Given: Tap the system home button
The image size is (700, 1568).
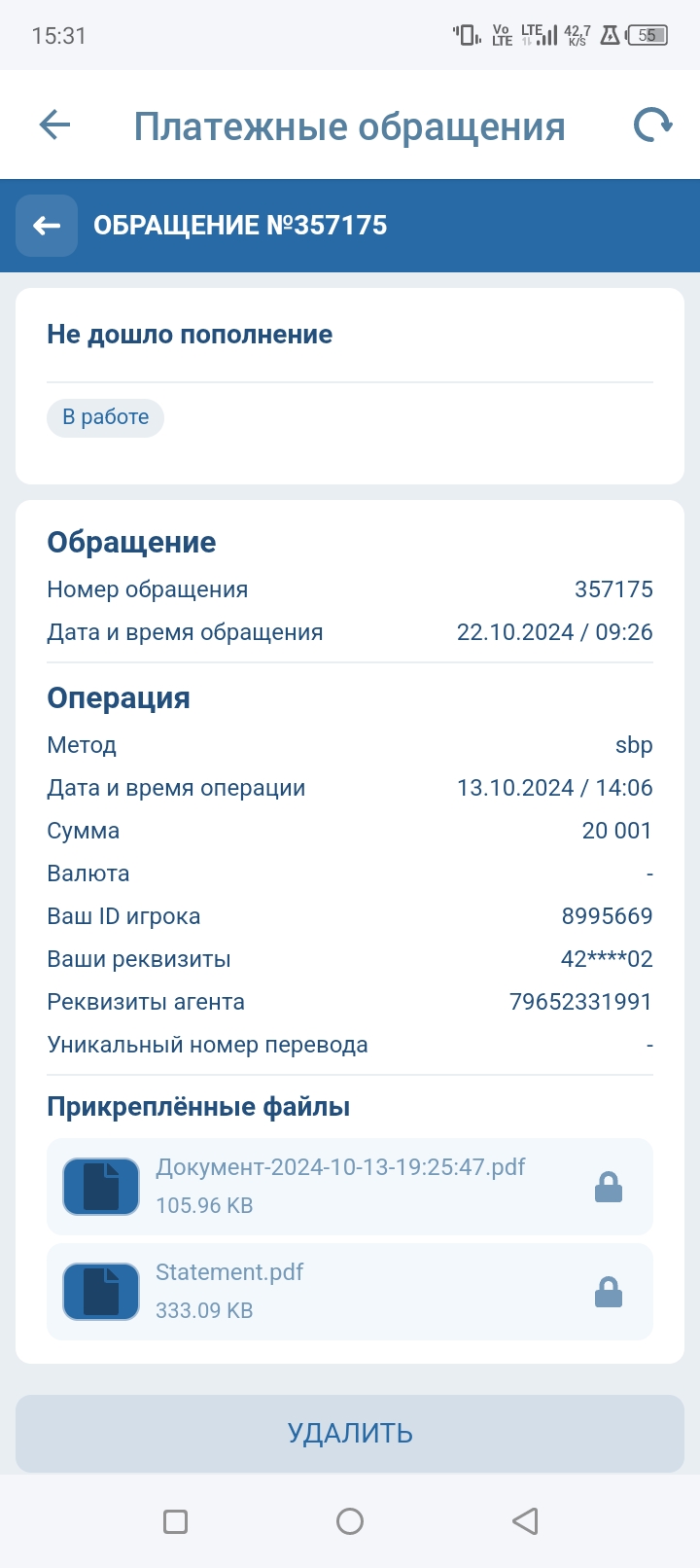Looking at the screenshot, I should pyautogui.click(x=350, y=1521).
